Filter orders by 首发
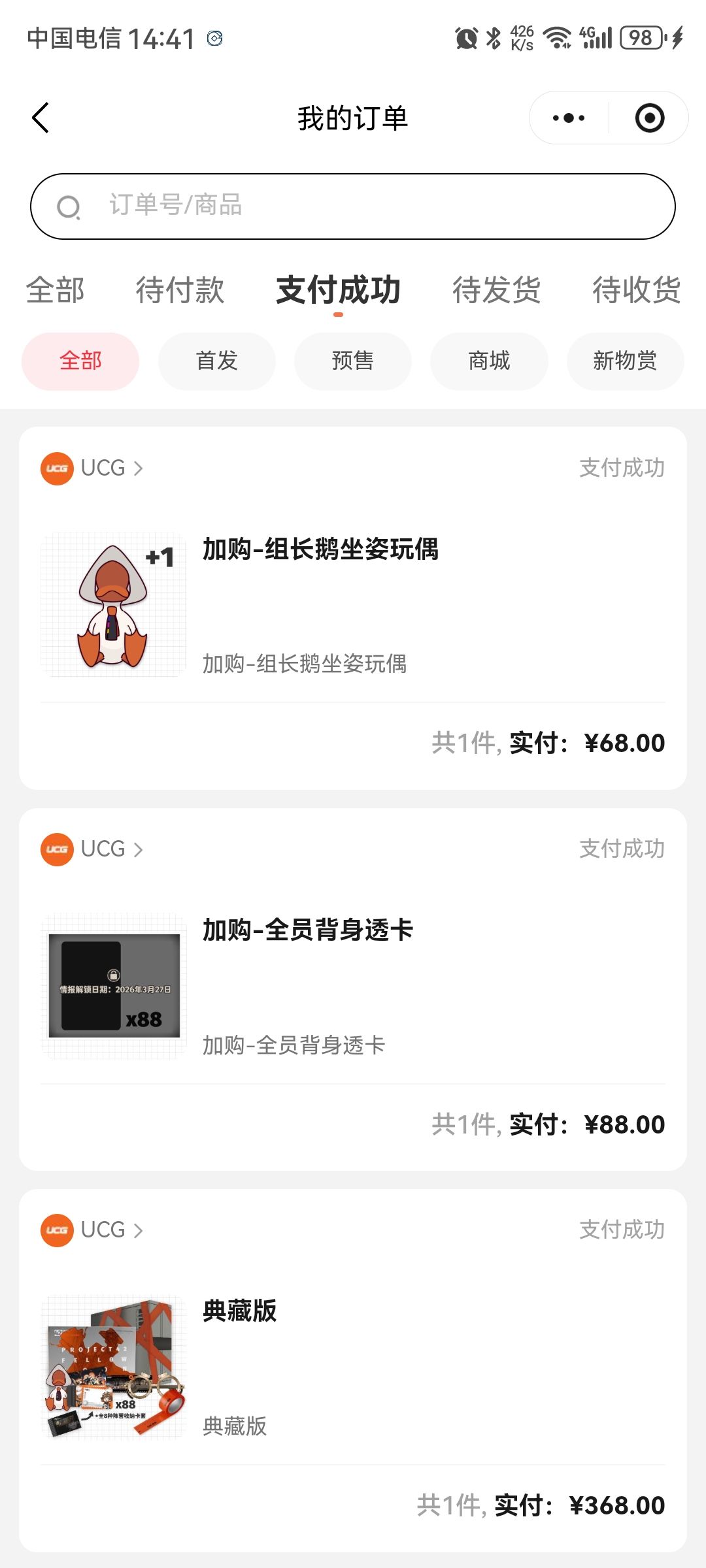 tap(216, 361)
